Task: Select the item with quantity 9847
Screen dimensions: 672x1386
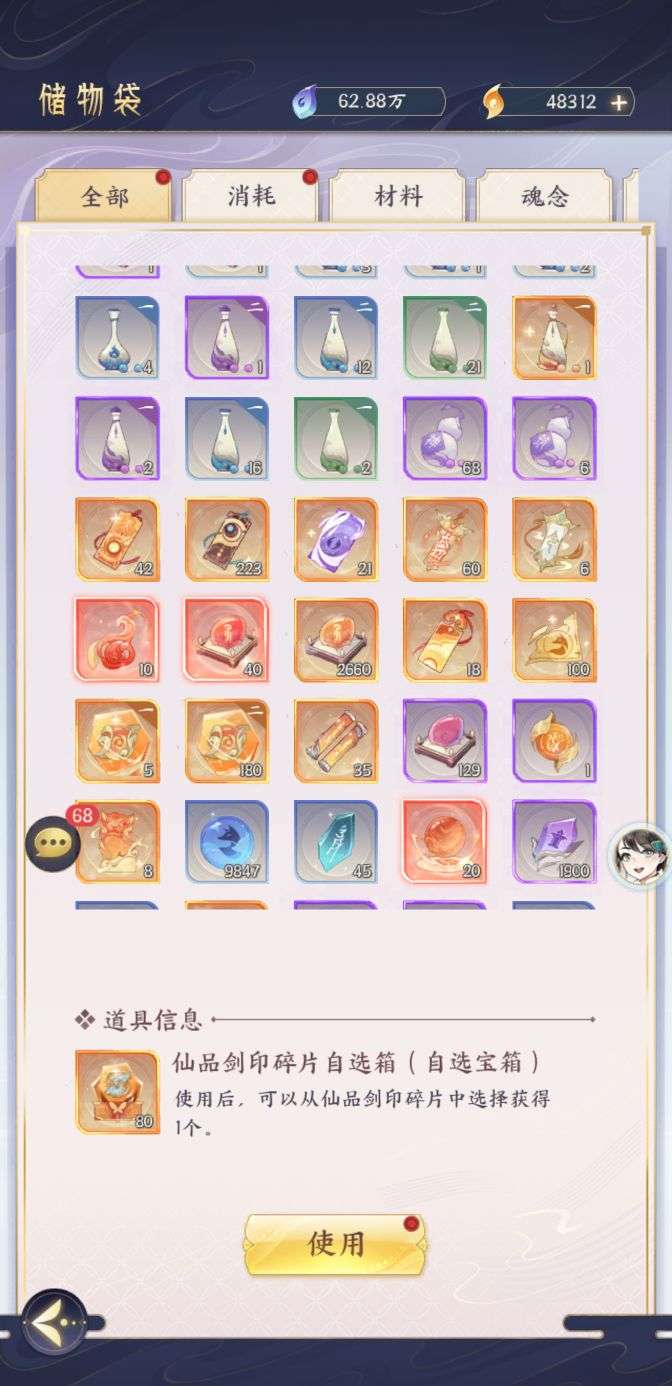Action: coord(227,841)
